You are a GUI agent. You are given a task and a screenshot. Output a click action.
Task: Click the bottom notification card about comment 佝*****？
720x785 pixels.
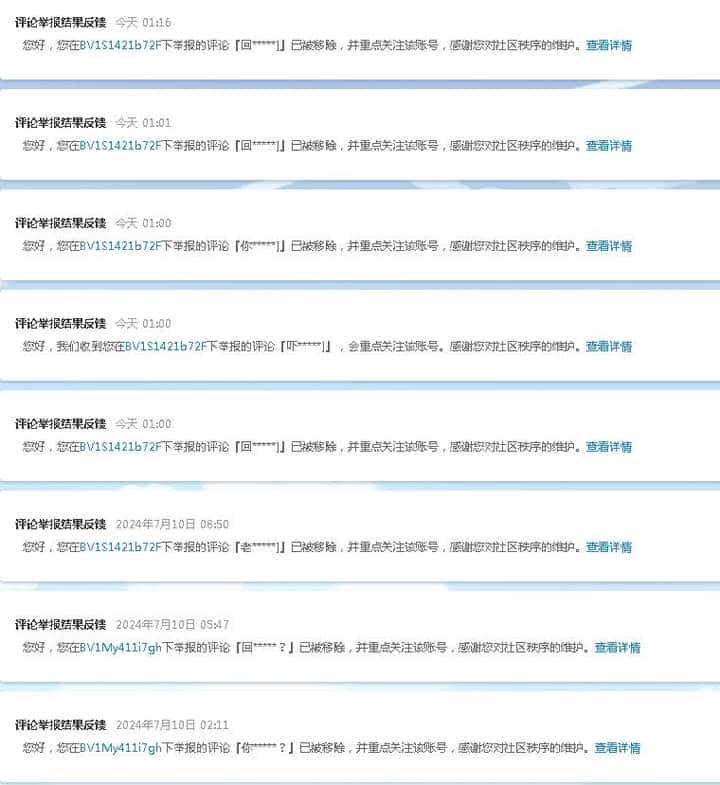(330, 749)
